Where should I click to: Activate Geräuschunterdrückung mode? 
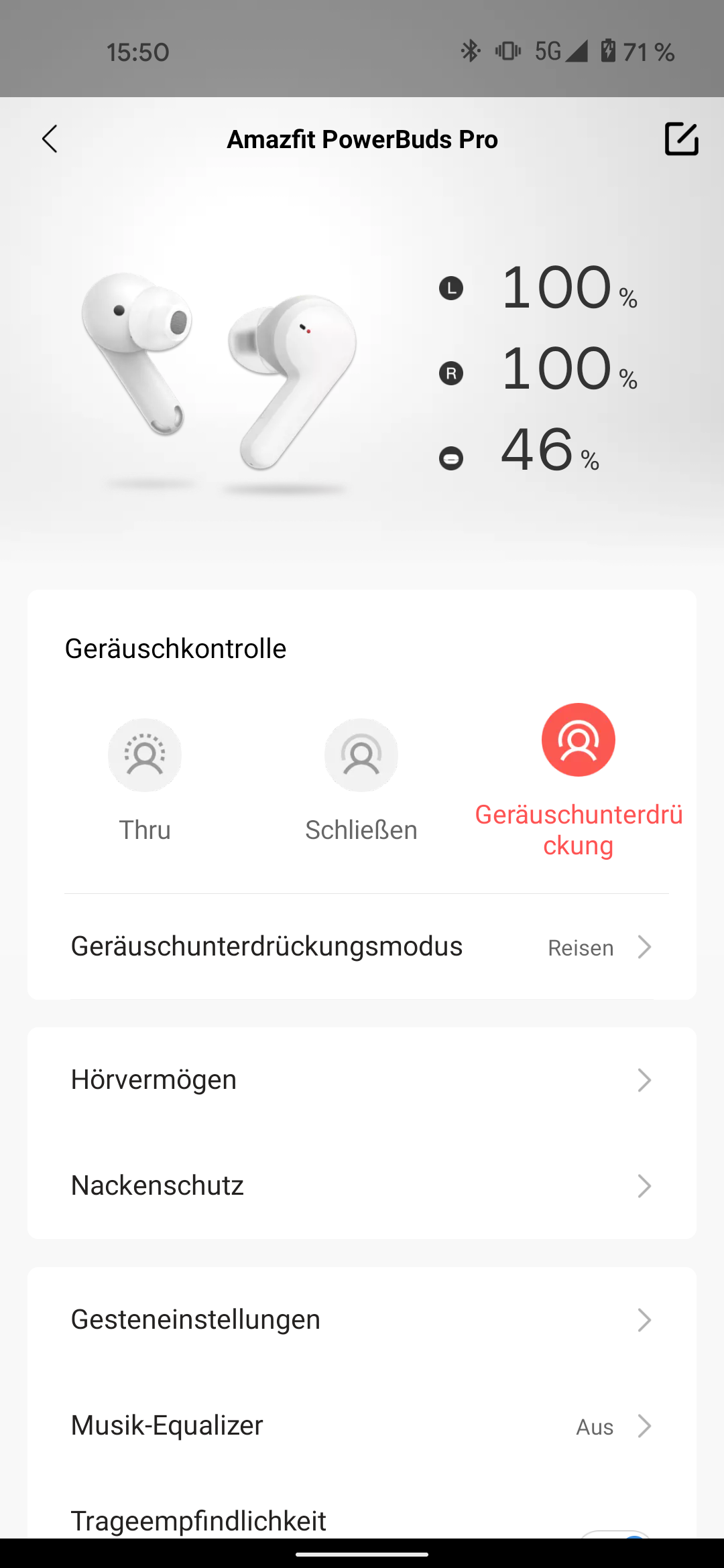(x=578, y=740)
